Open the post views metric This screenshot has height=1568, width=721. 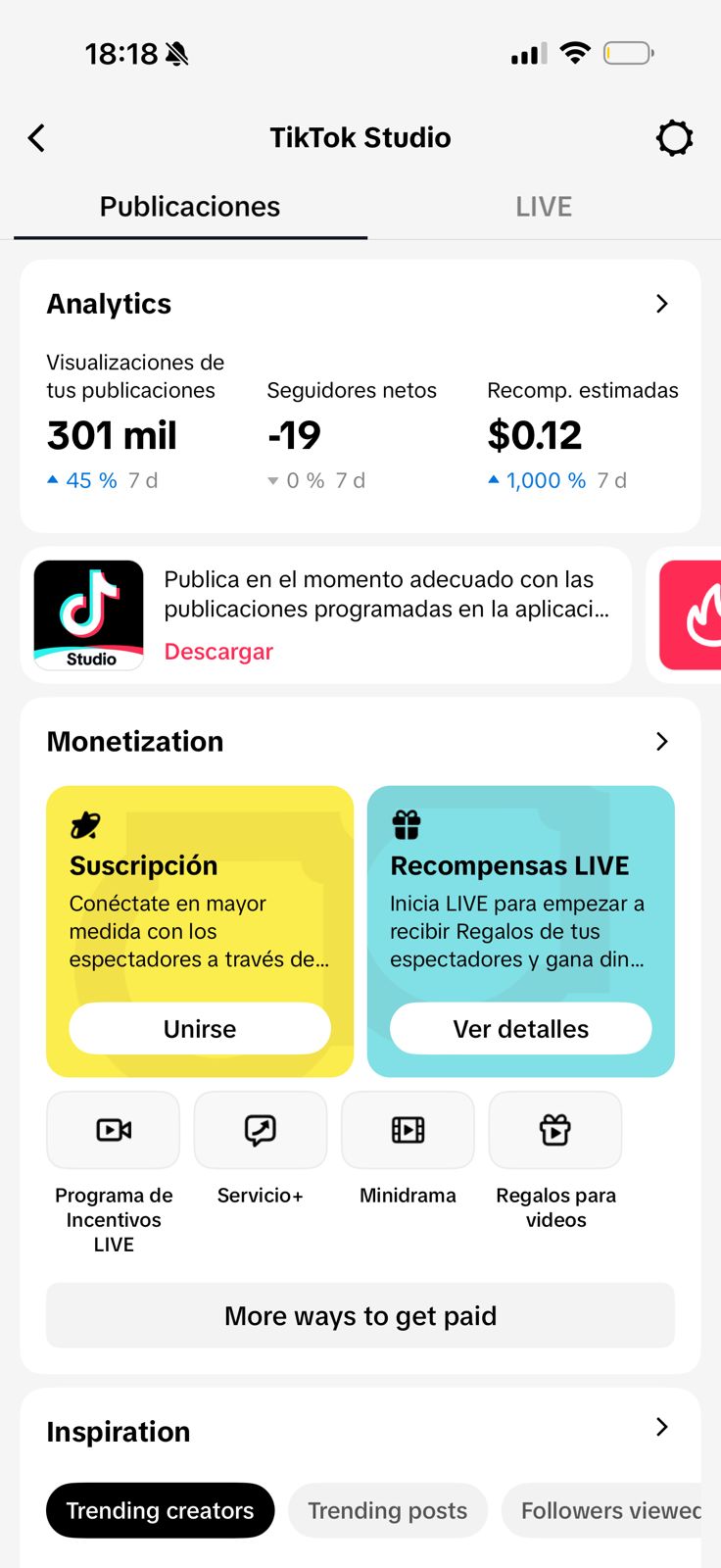click(x=113, y=435)
